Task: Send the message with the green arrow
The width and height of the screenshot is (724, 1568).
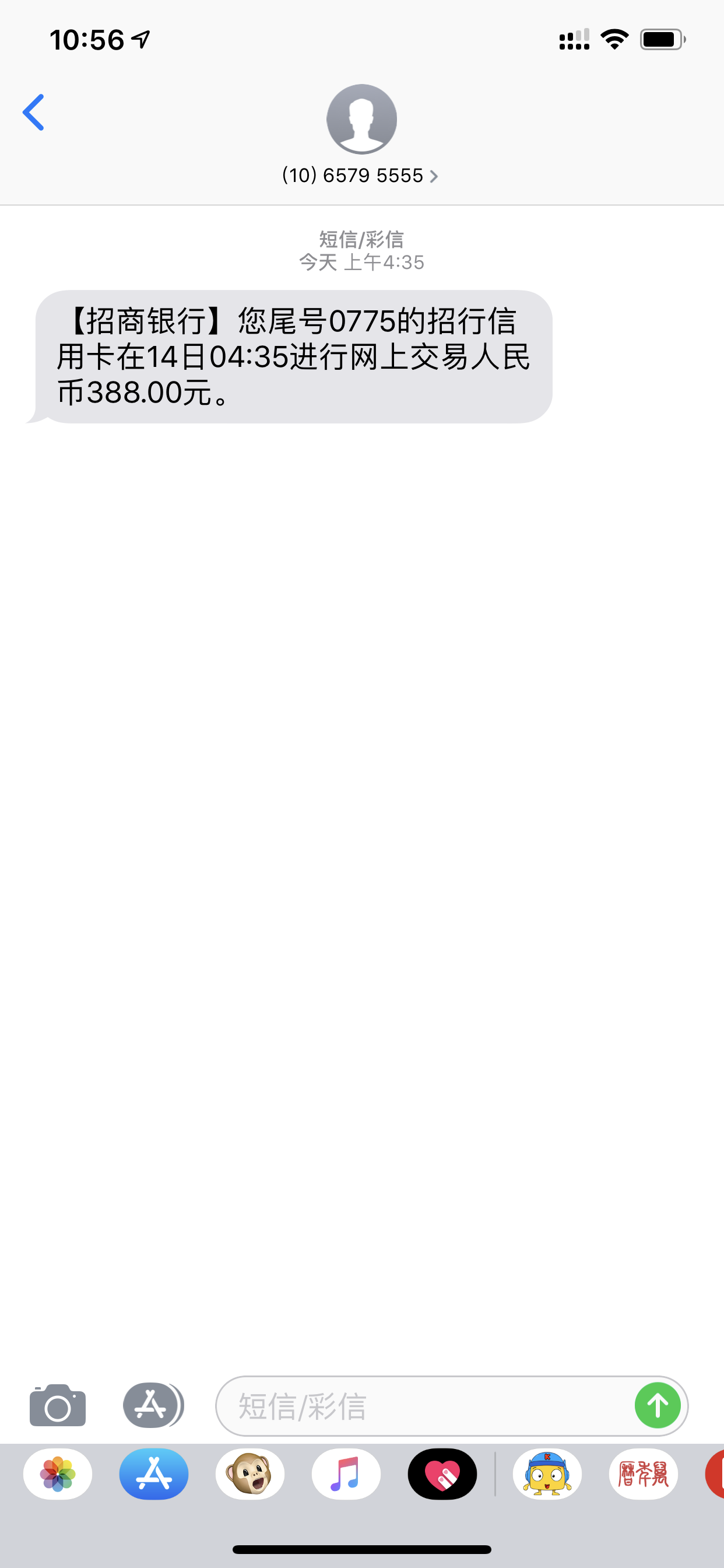Action: coord(658,1405)
